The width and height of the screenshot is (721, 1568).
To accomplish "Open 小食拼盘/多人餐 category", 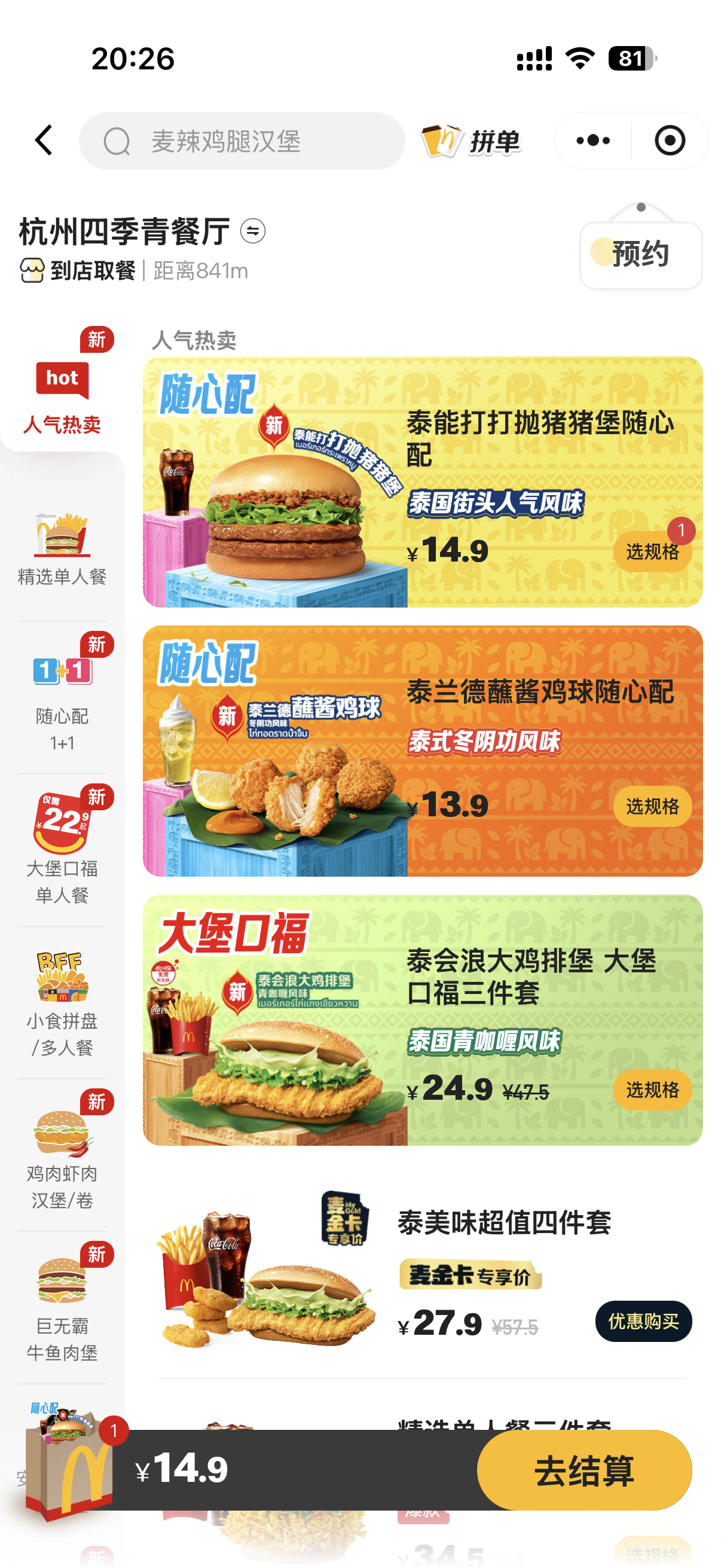I will pos(62,1002).
